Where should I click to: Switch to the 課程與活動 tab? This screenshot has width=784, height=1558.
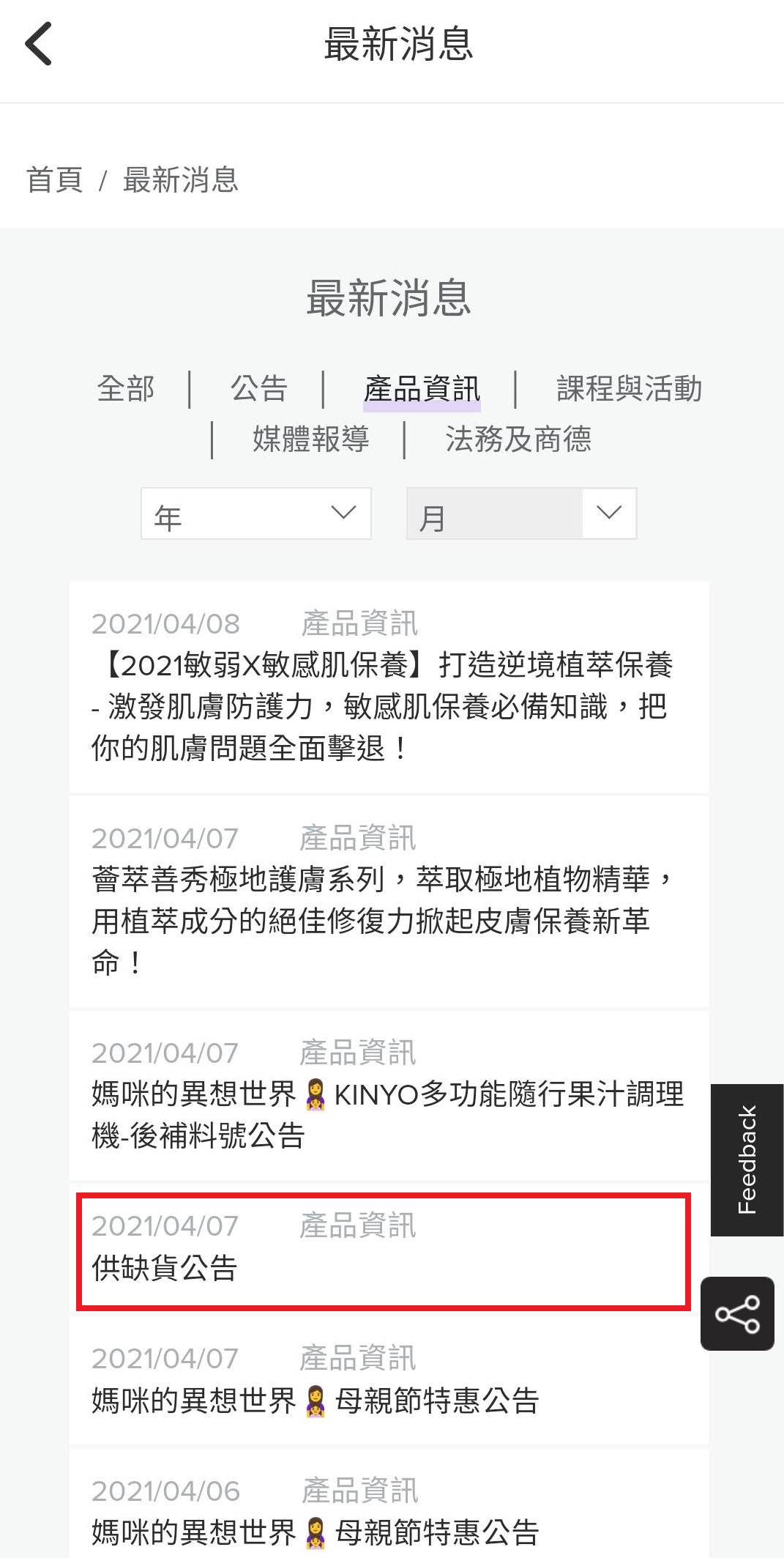pos(629,388)
